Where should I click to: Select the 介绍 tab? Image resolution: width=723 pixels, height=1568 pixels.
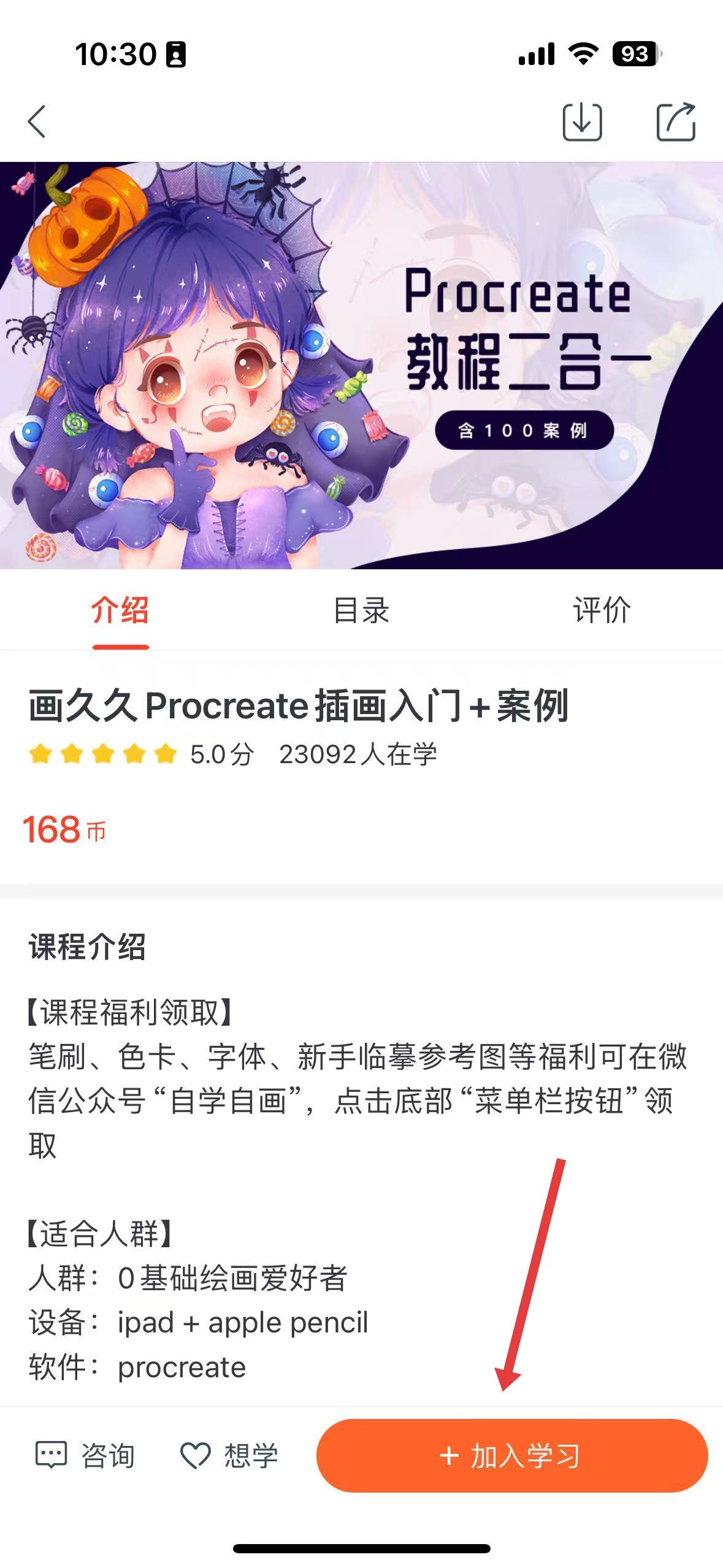click(120, 610)
